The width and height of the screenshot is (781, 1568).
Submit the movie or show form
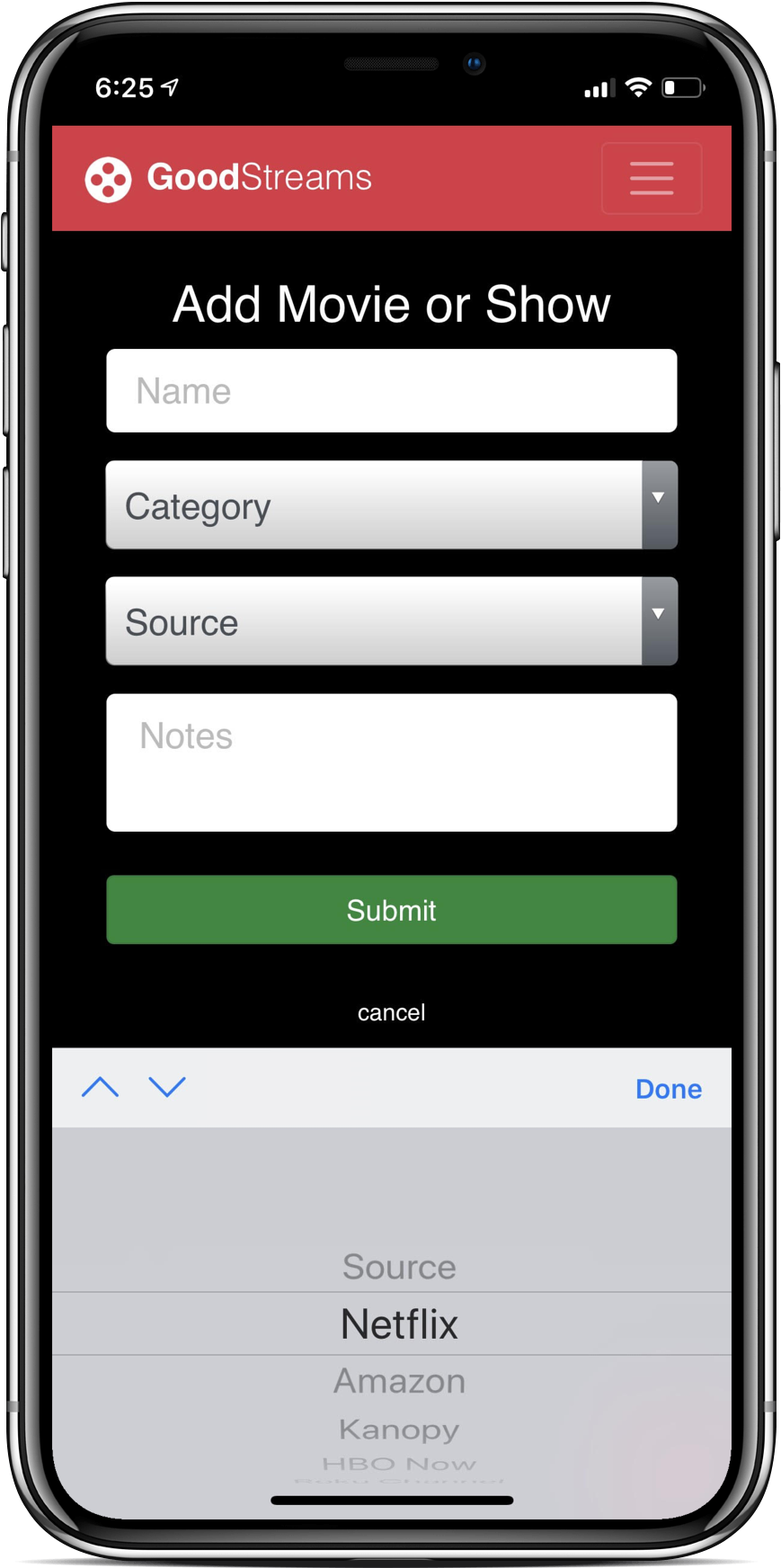point(391,910)
